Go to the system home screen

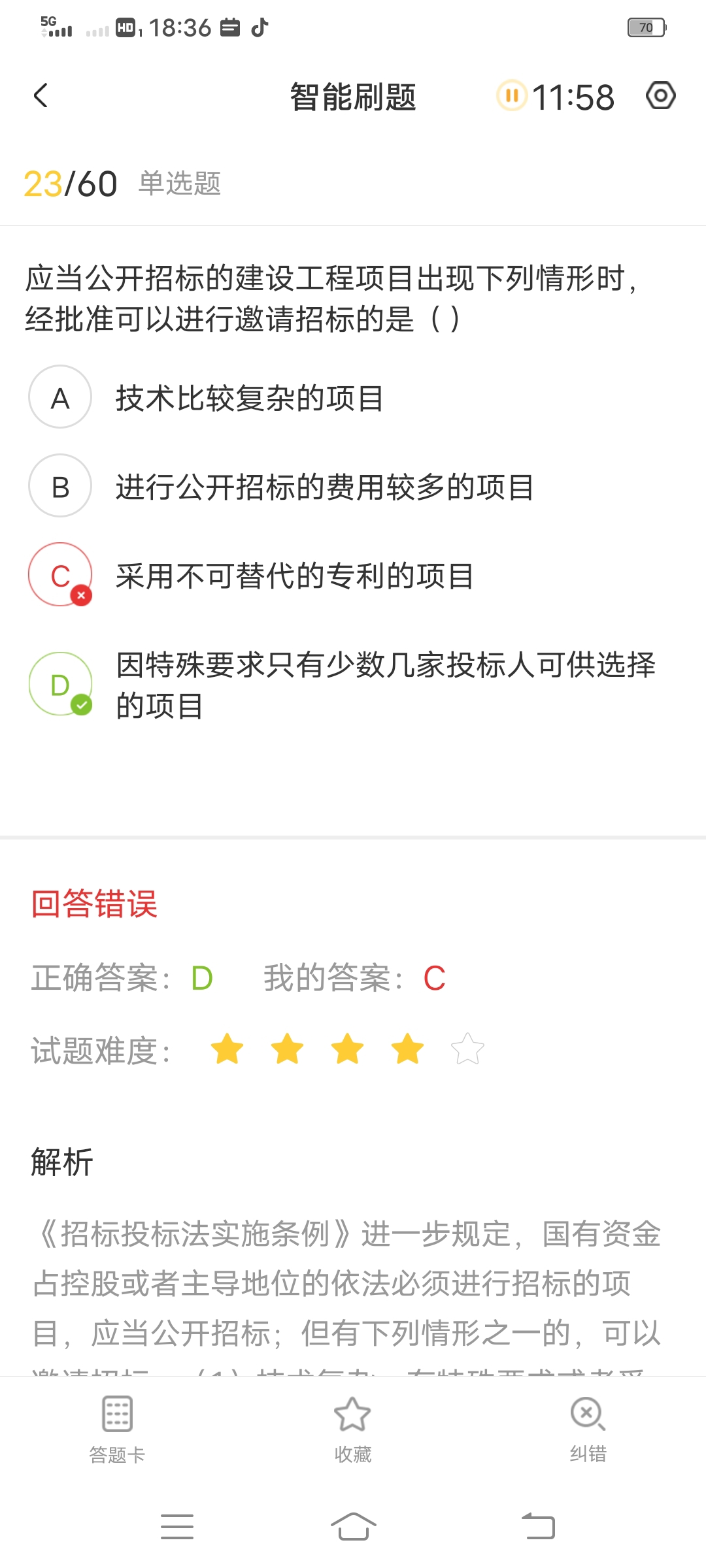click(353, 1526)
